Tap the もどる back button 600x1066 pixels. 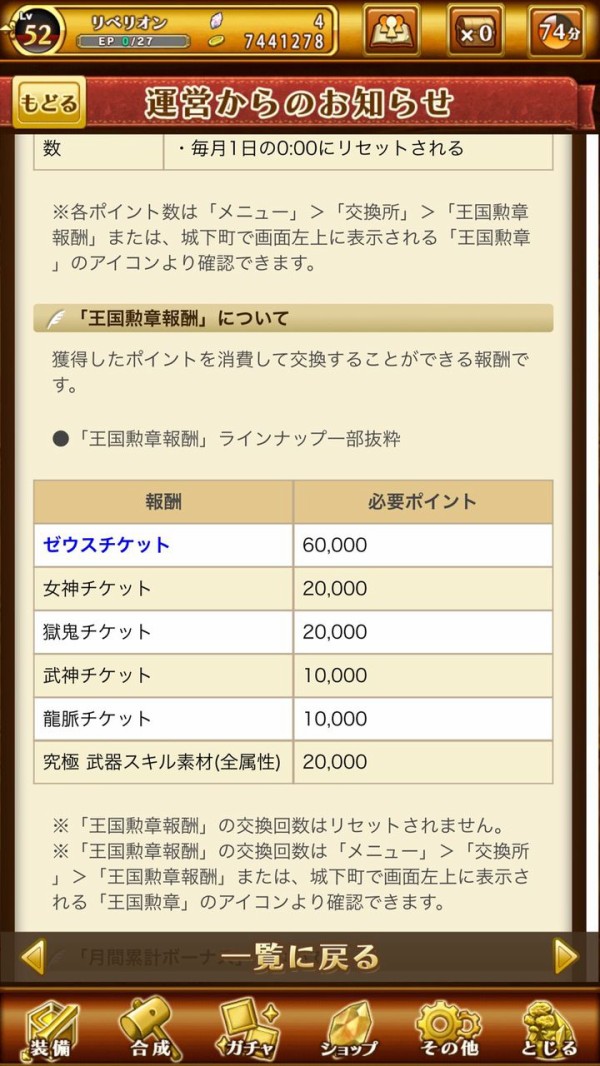tap(49, 103)
